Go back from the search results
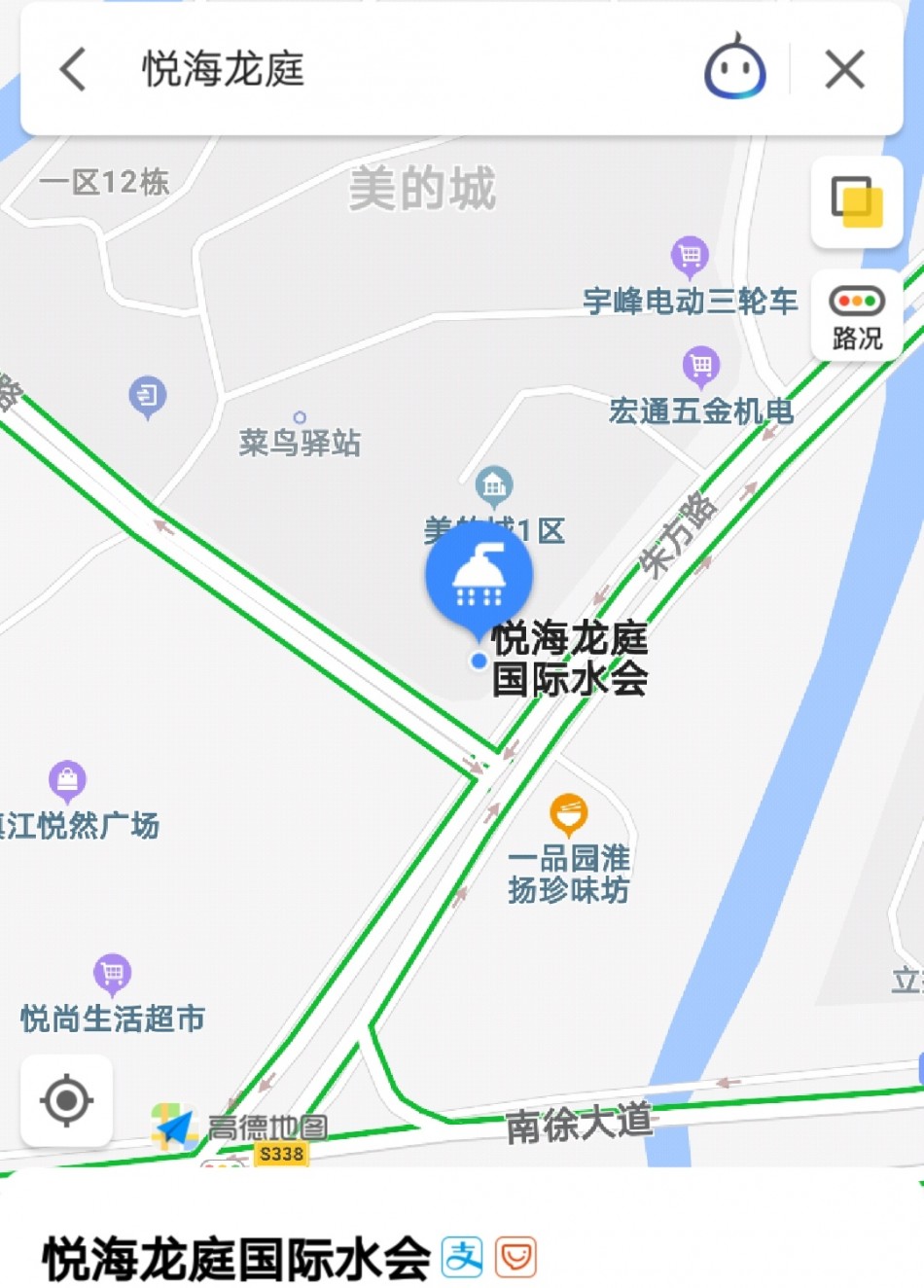This screenshot has width=924, height=1288. pyautogui.click(x=74, y=70)
